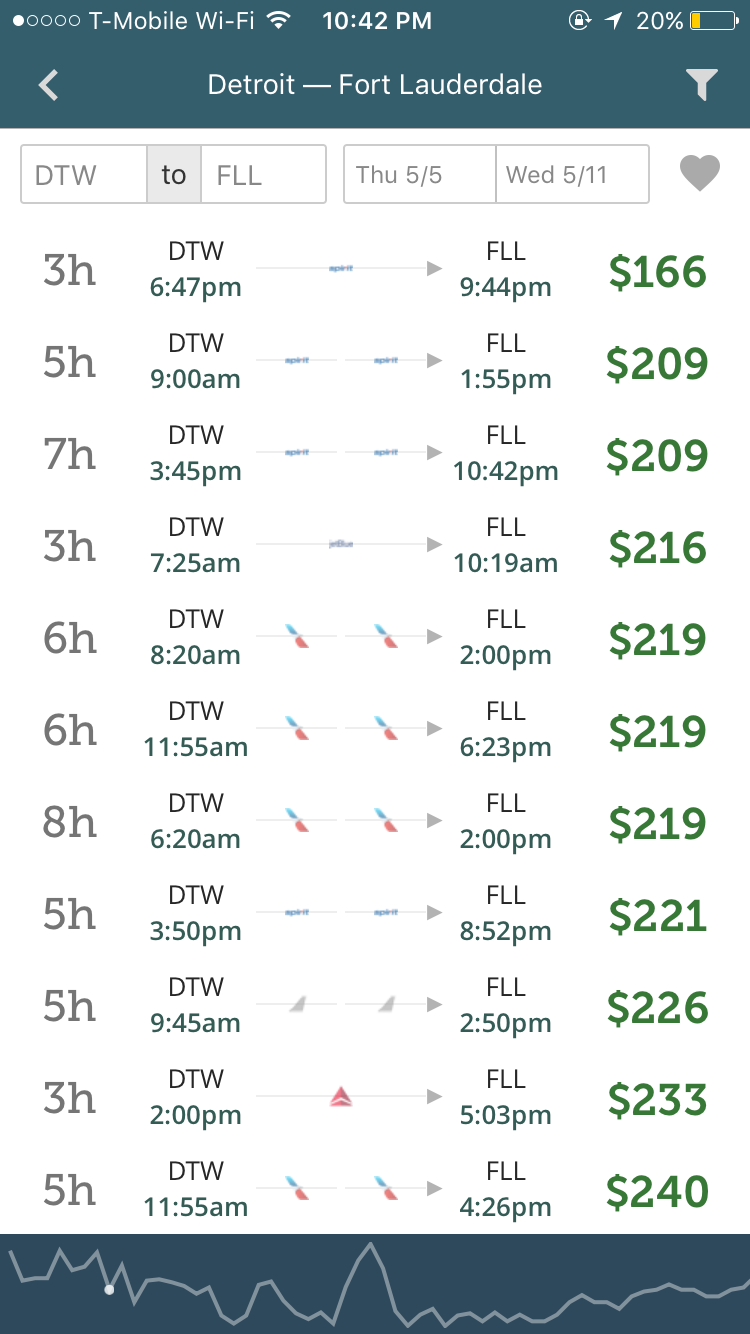Choose the $240 flight arriving 4:26pm
The height and width of the screenshot is (1334, 750).
375,1190
